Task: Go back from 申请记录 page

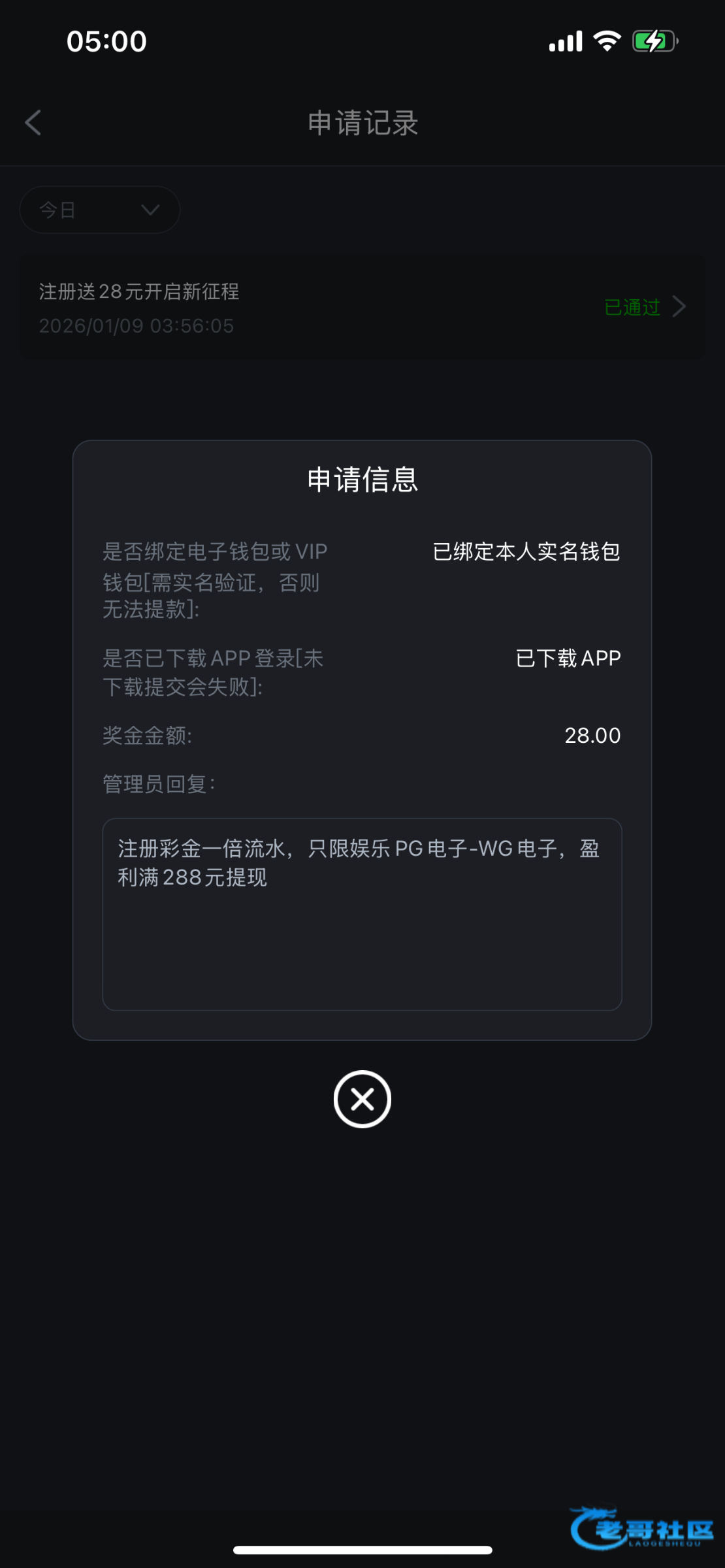Action: [x=33, y=122]
